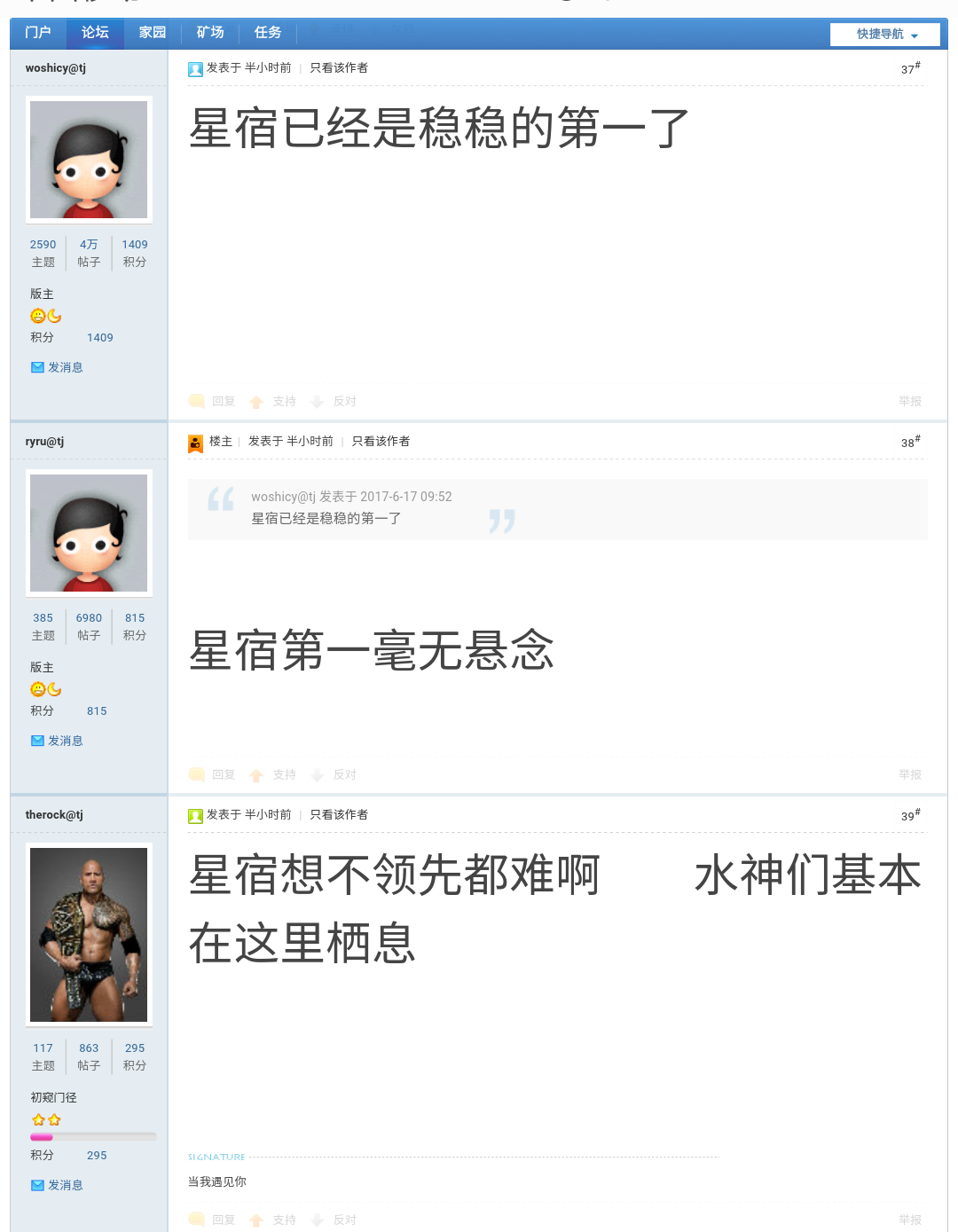Open ryru@tj's avatar
The width and height of the screenshot is (958, 1232).
click(89, 533)
